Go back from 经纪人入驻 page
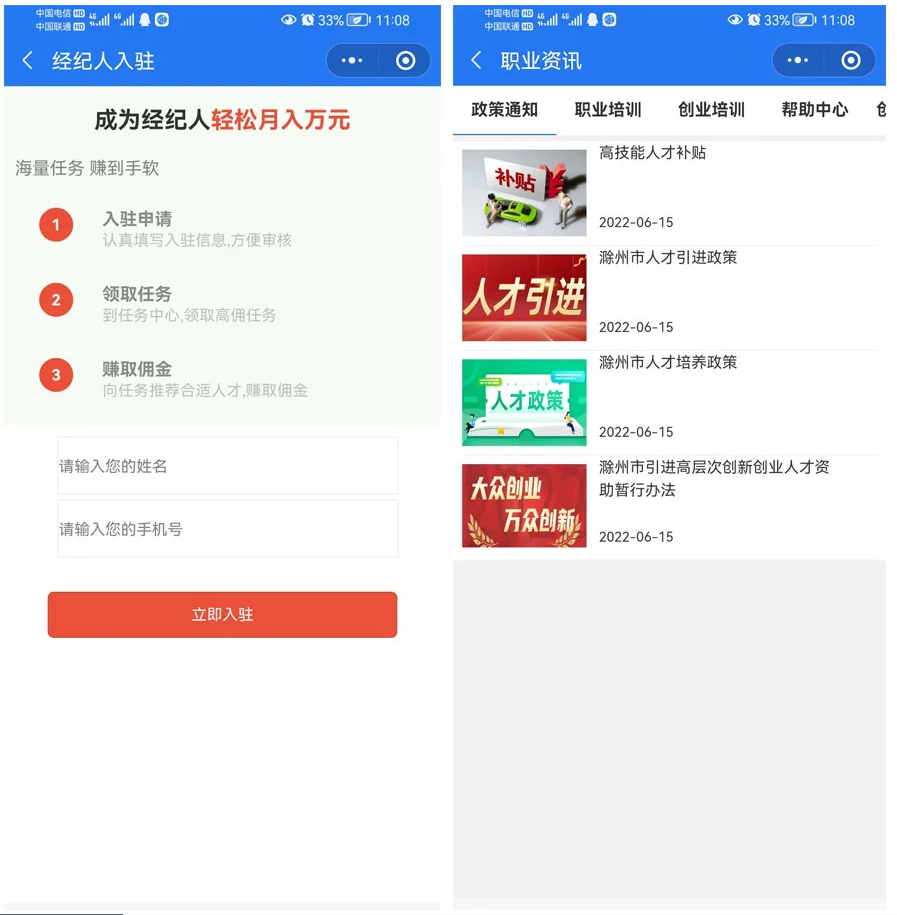 tap(28, 61)
